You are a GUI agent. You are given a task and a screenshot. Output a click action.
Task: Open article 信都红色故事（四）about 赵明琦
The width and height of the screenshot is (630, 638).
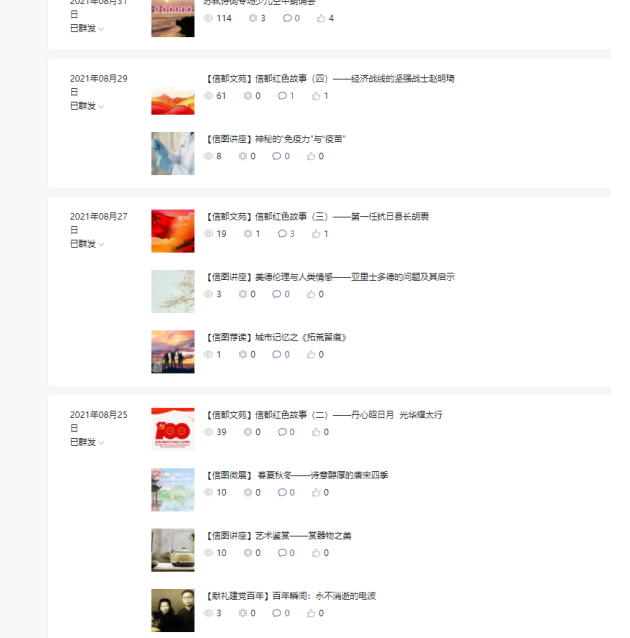tap(330, 78)
